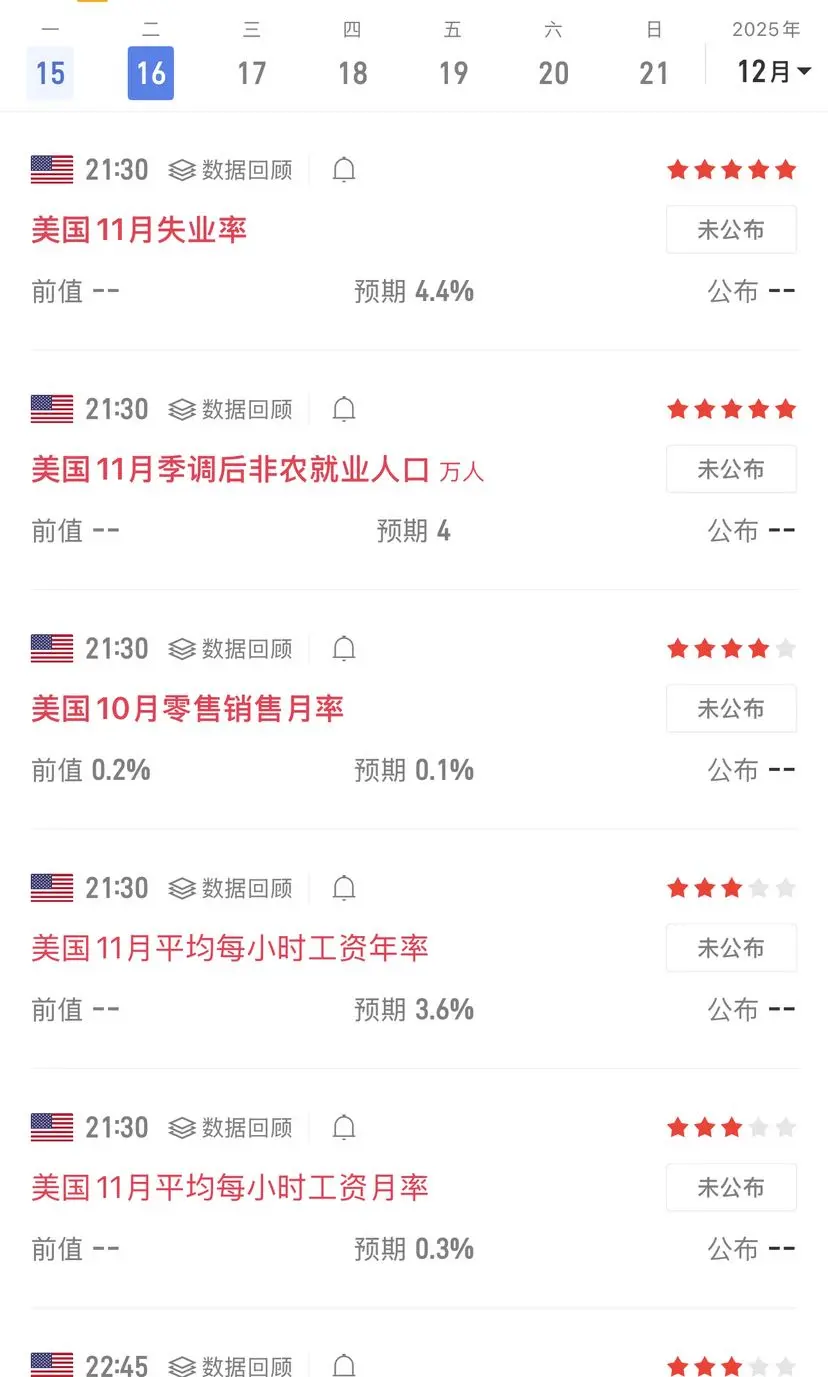Select Monday the 15th in the week strip
The width and height of the screenshot is (828, 1377).
tap(50, 72)
